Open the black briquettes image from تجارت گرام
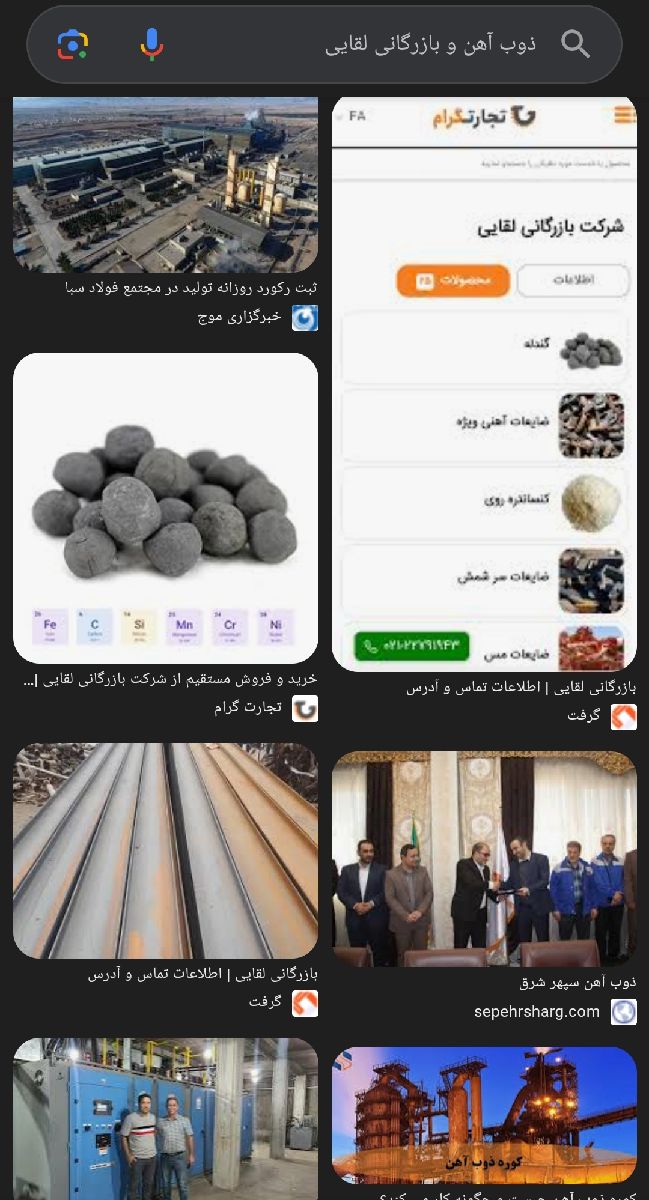Screen dimensions: 649x1200 [x=165, y=508]
